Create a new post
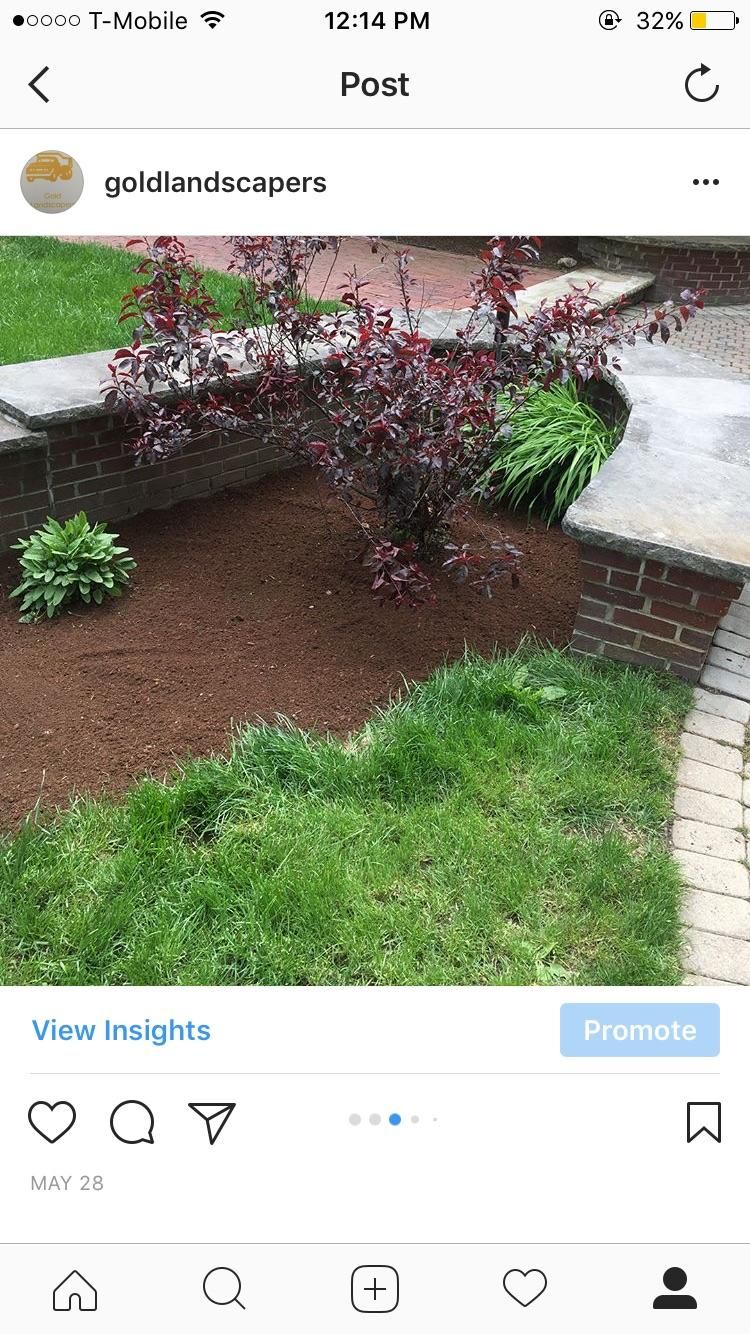The image size is (750, 1334). (375, 1289)
